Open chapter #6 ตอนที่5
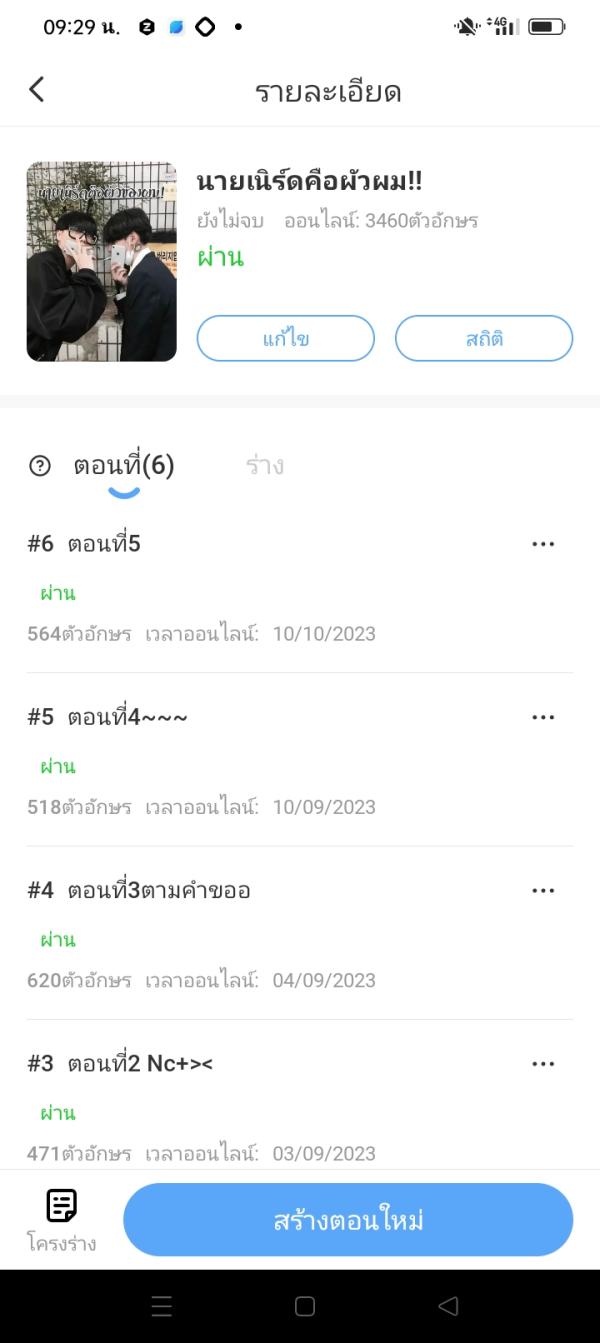This screenshot has width=600, height=1343. tap(104, 544)
